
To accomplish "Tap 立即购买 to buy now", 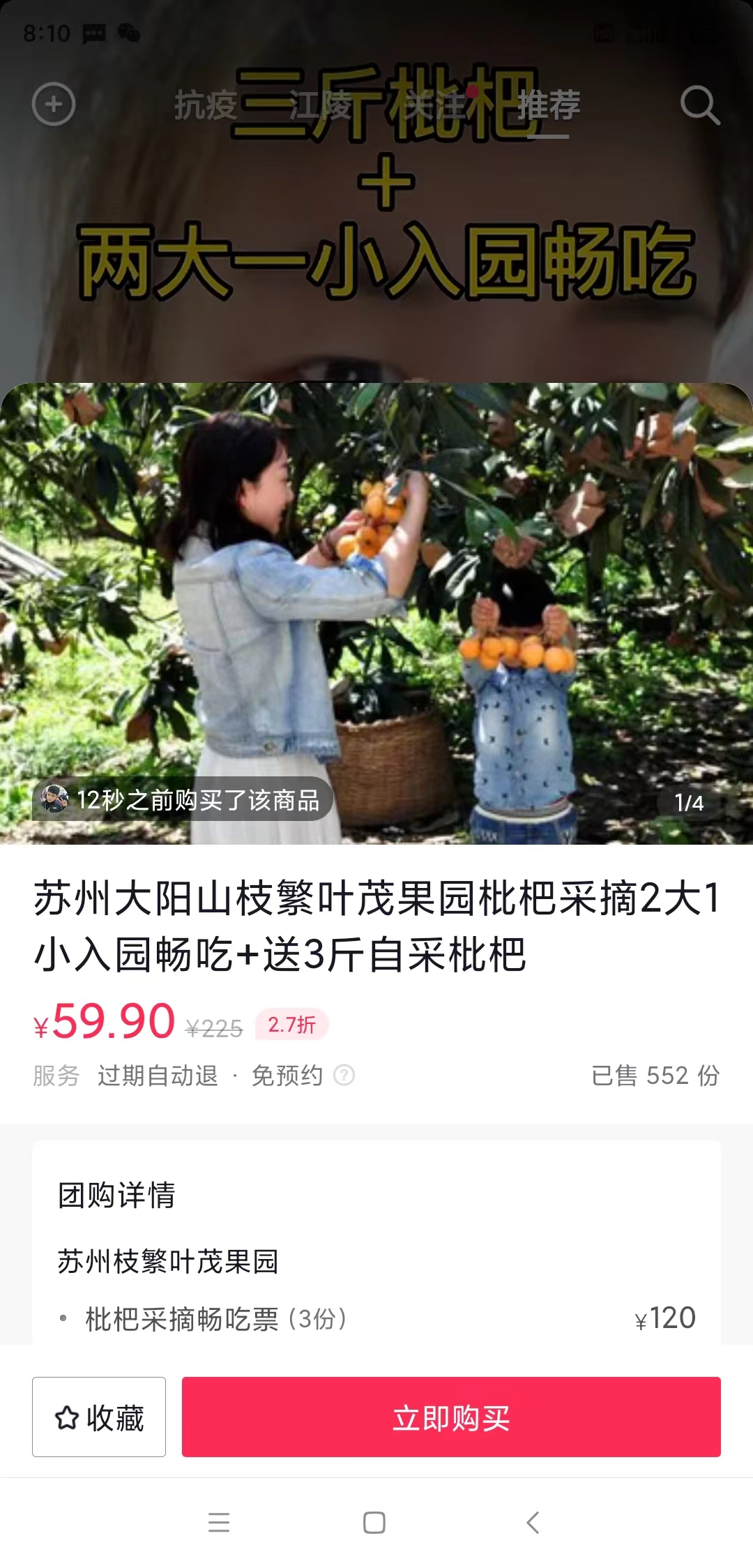I will pos(450,1417).
